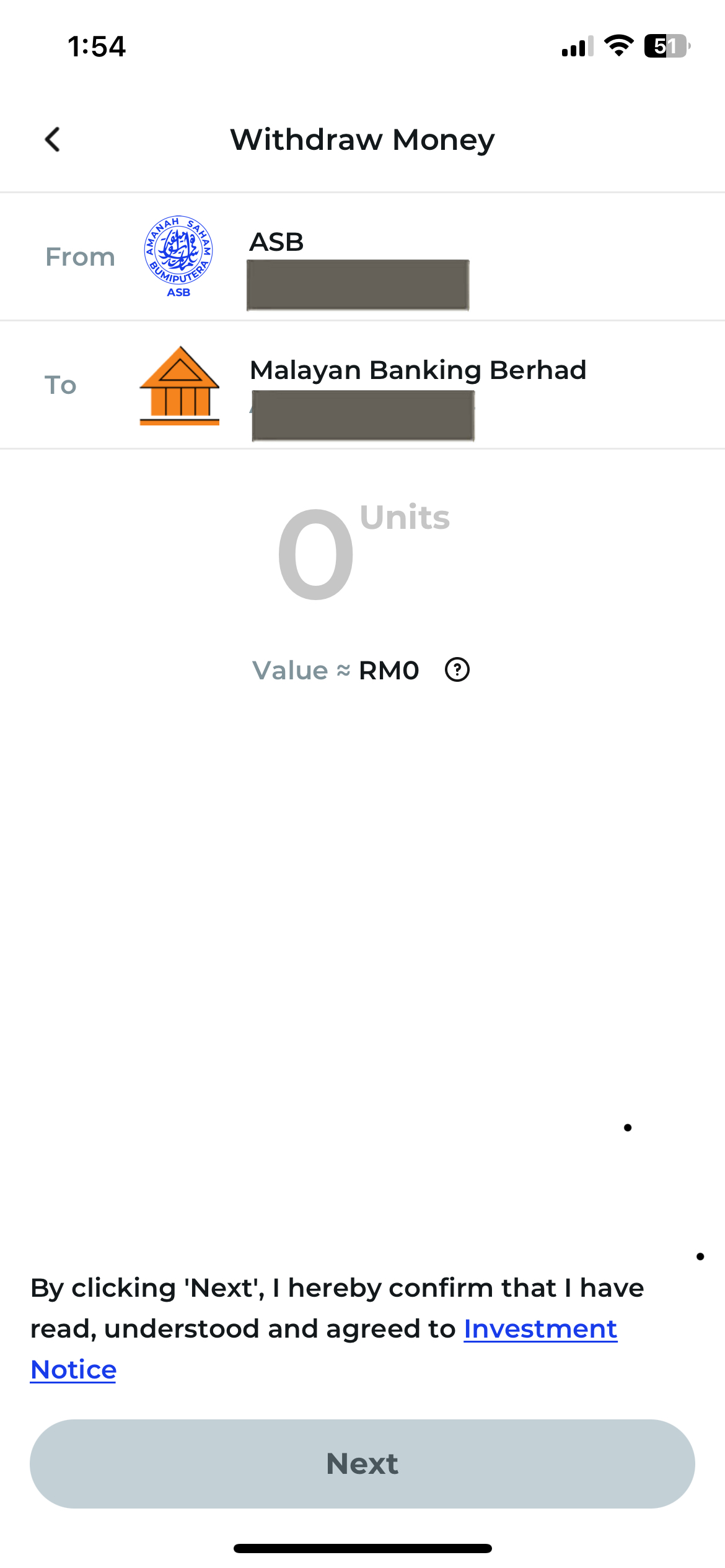Choose the Malayan Banking Berhad destination account

362,385
